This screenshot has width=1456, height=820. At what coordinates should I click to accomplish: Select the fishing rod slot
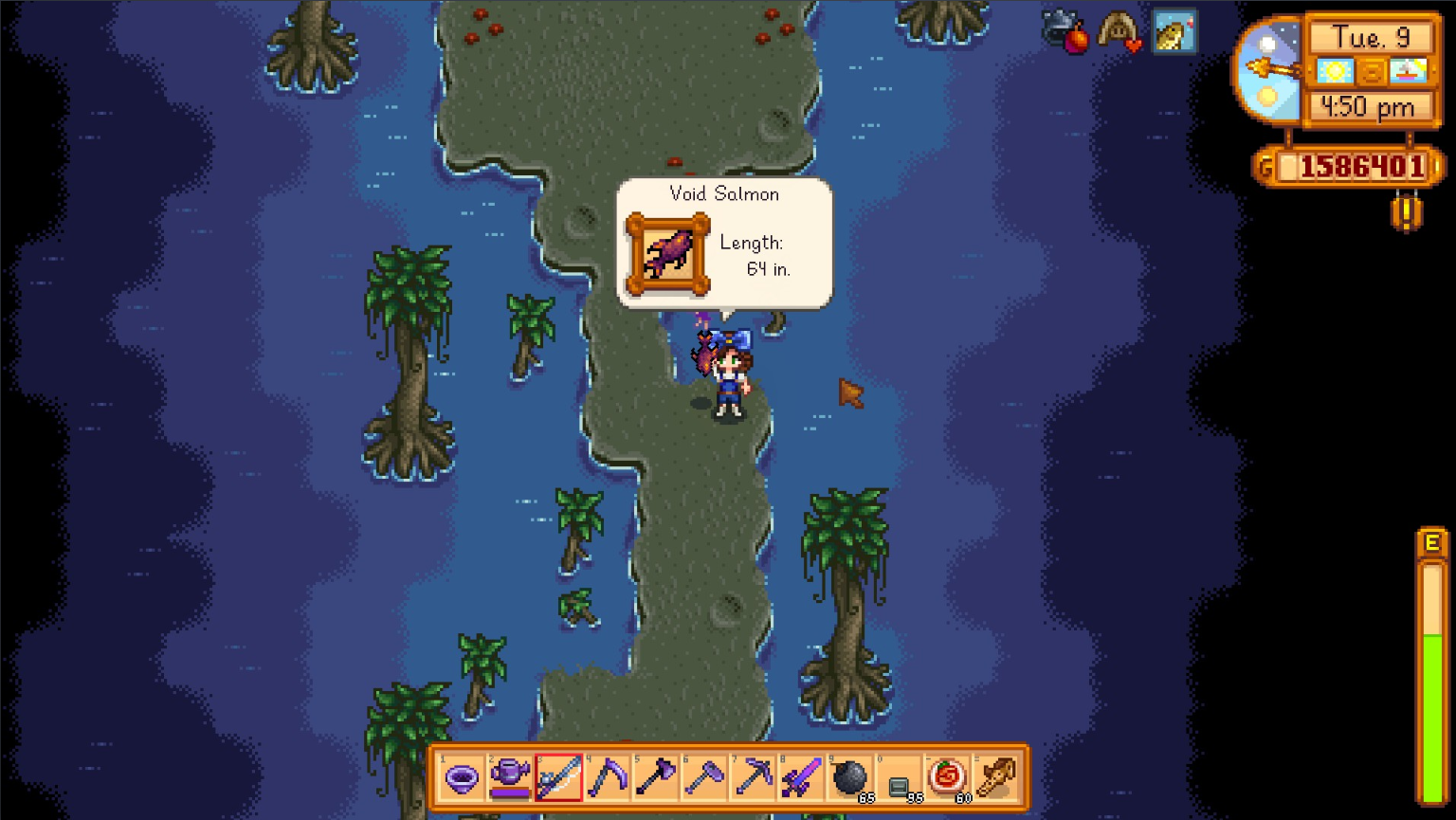pyautogui.click(x=558, y=778)
